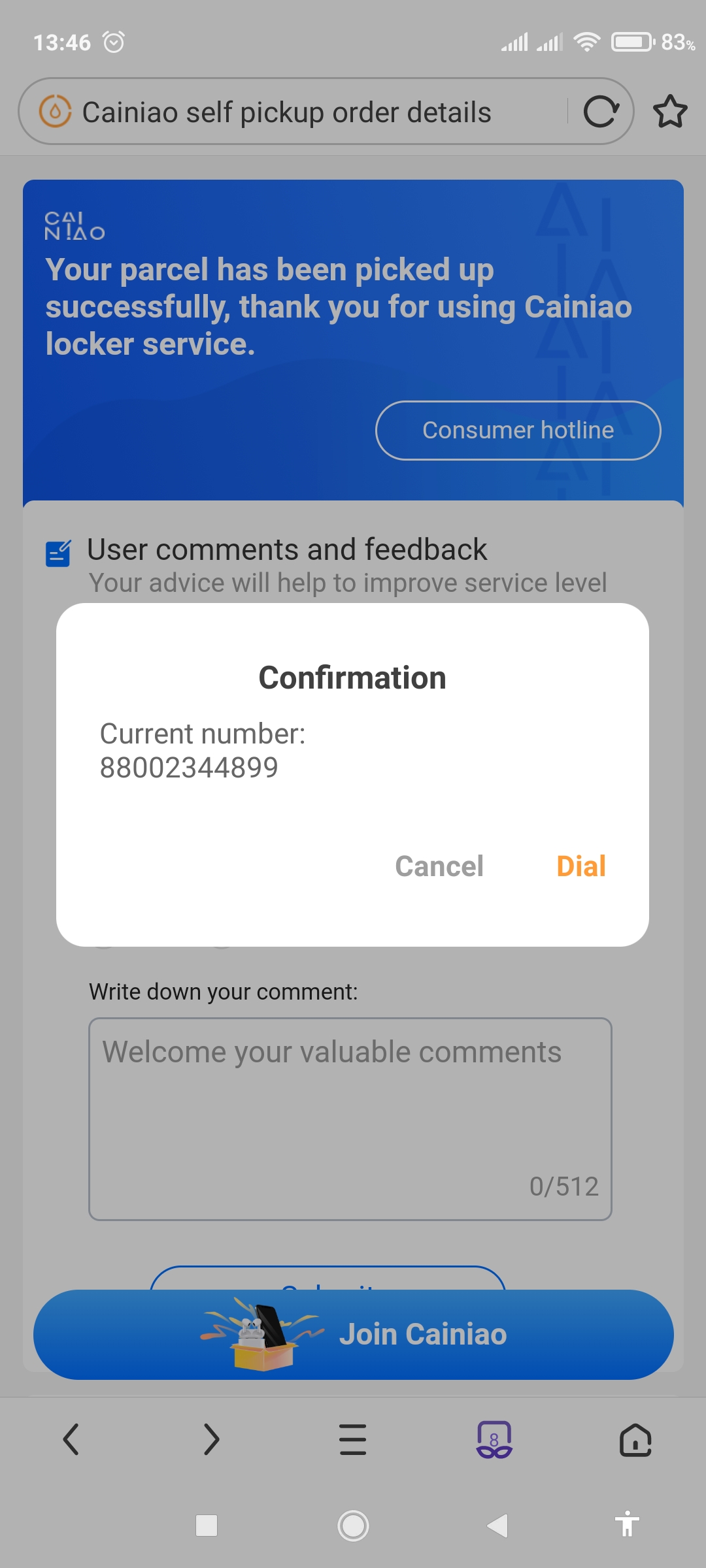The image size is (706, 1568).
Task: Open the system recent apps view
Action: pyautogui.click(x=207, y=1526)
